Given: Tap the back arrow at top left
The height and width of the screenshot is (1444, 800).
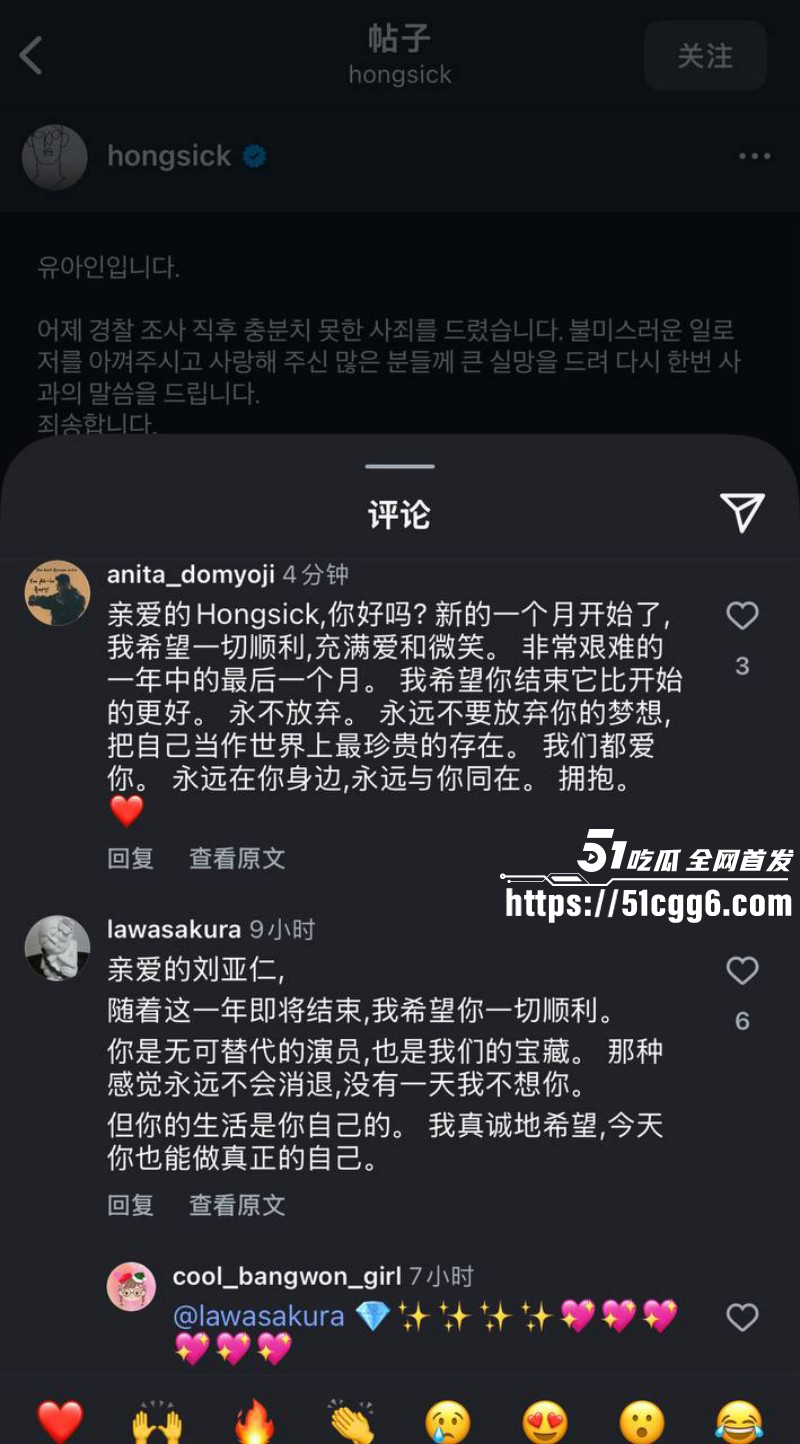Looking at the screenshot, I should tap(31, 56).
